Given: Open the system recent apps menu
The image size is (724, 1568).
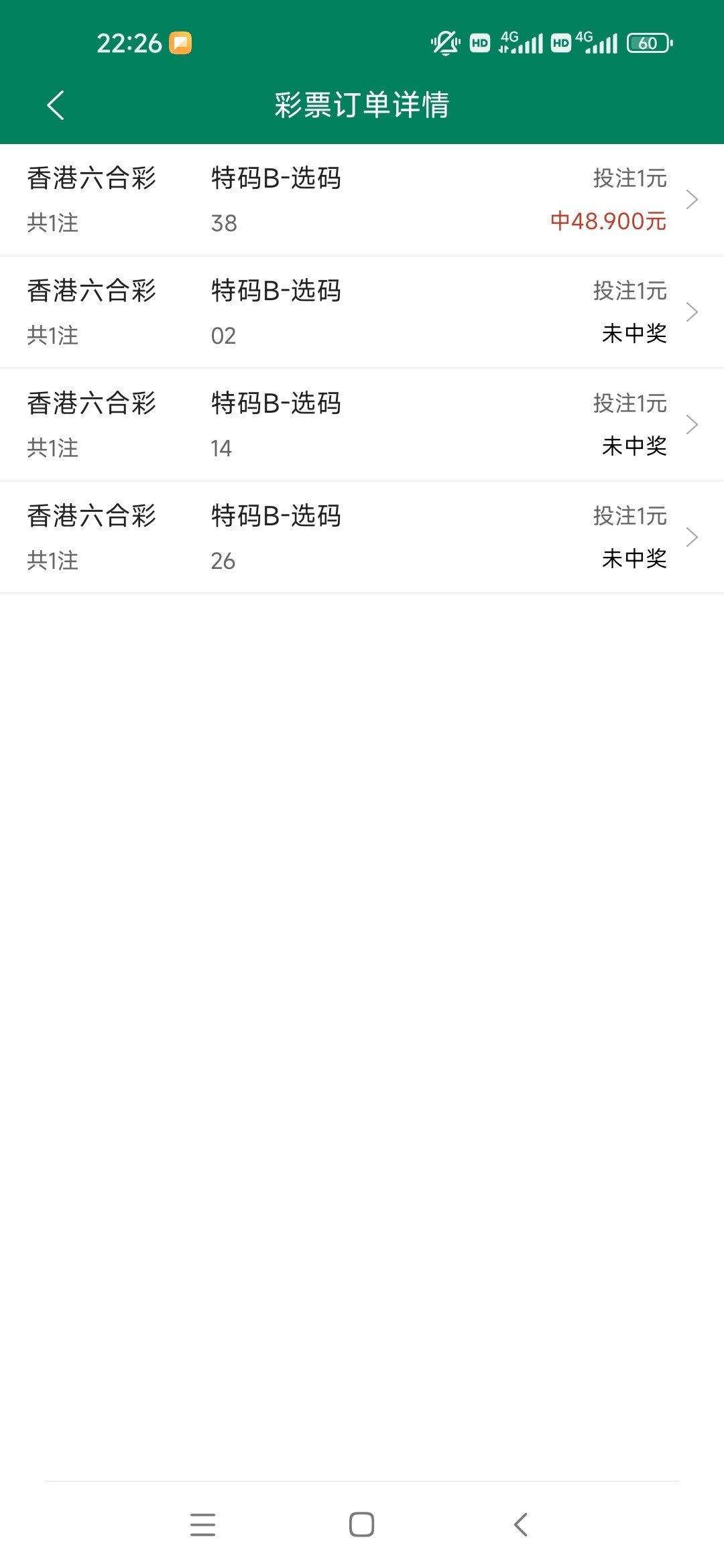Looking at the screenshot, I should point(202,1524).
